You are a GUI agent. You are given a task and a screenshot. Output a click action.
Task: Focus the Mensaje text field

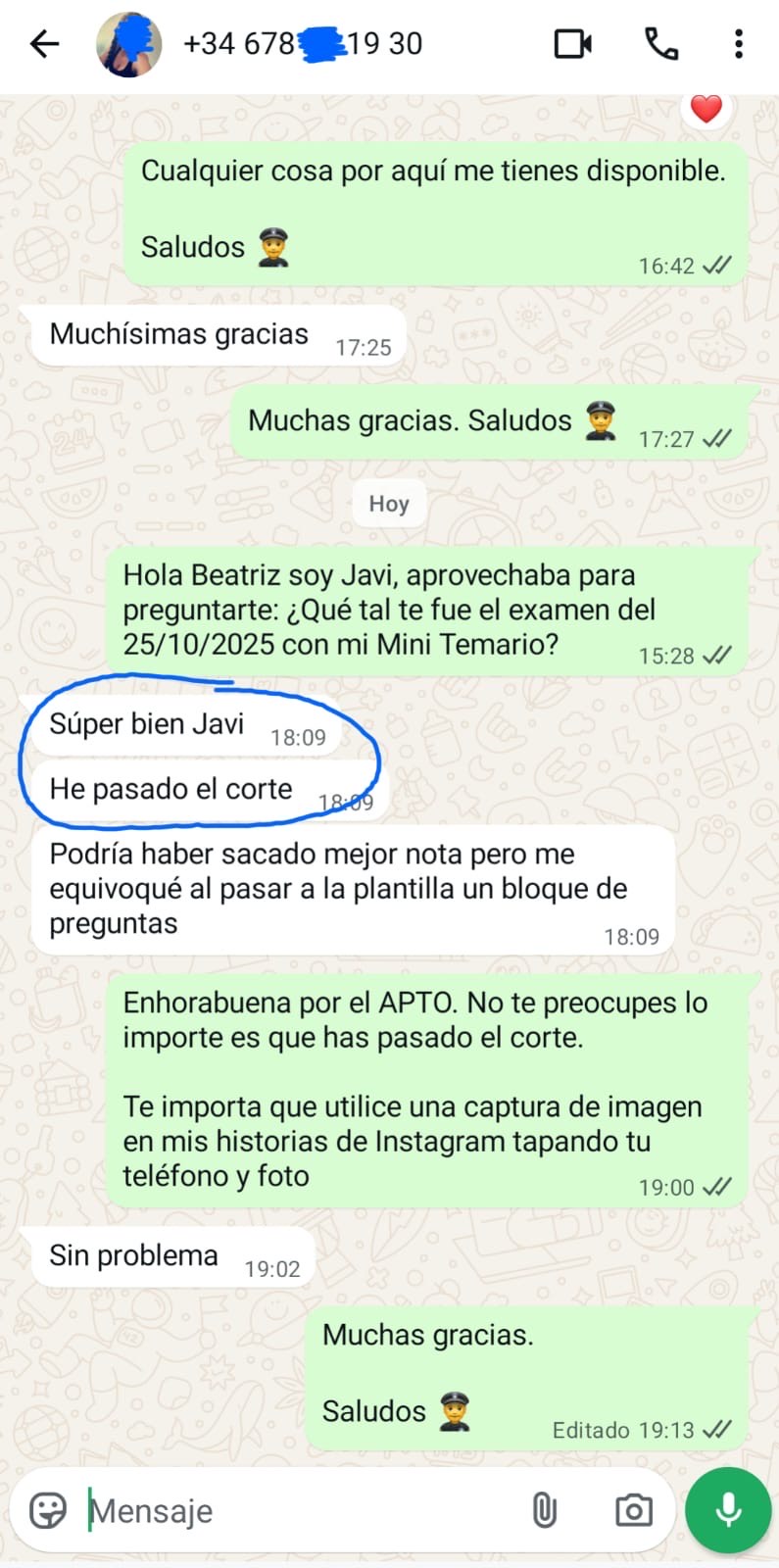pos(294,1510)
